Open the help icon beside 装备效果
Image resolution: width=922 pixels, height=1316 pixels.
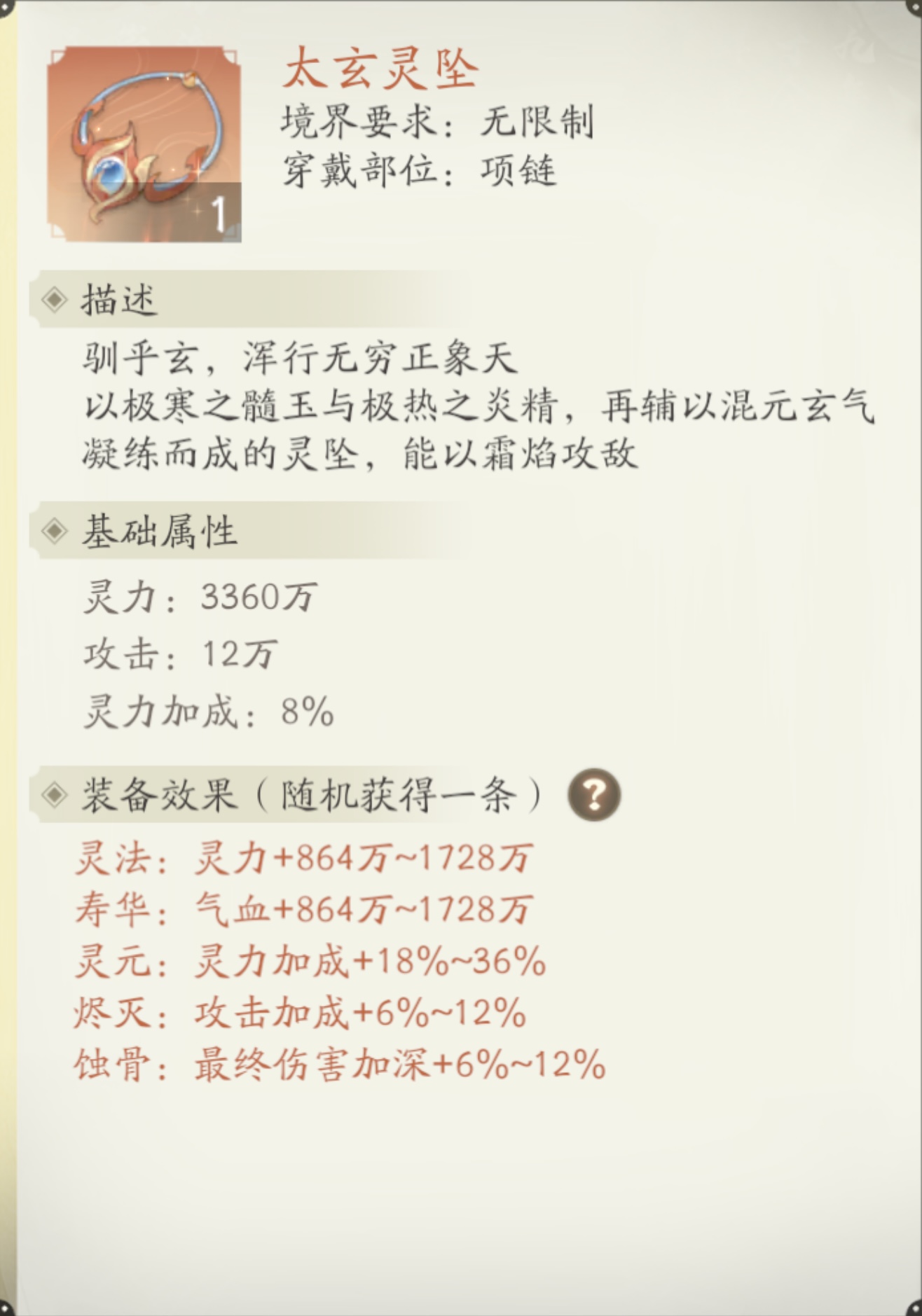[594, 795]
